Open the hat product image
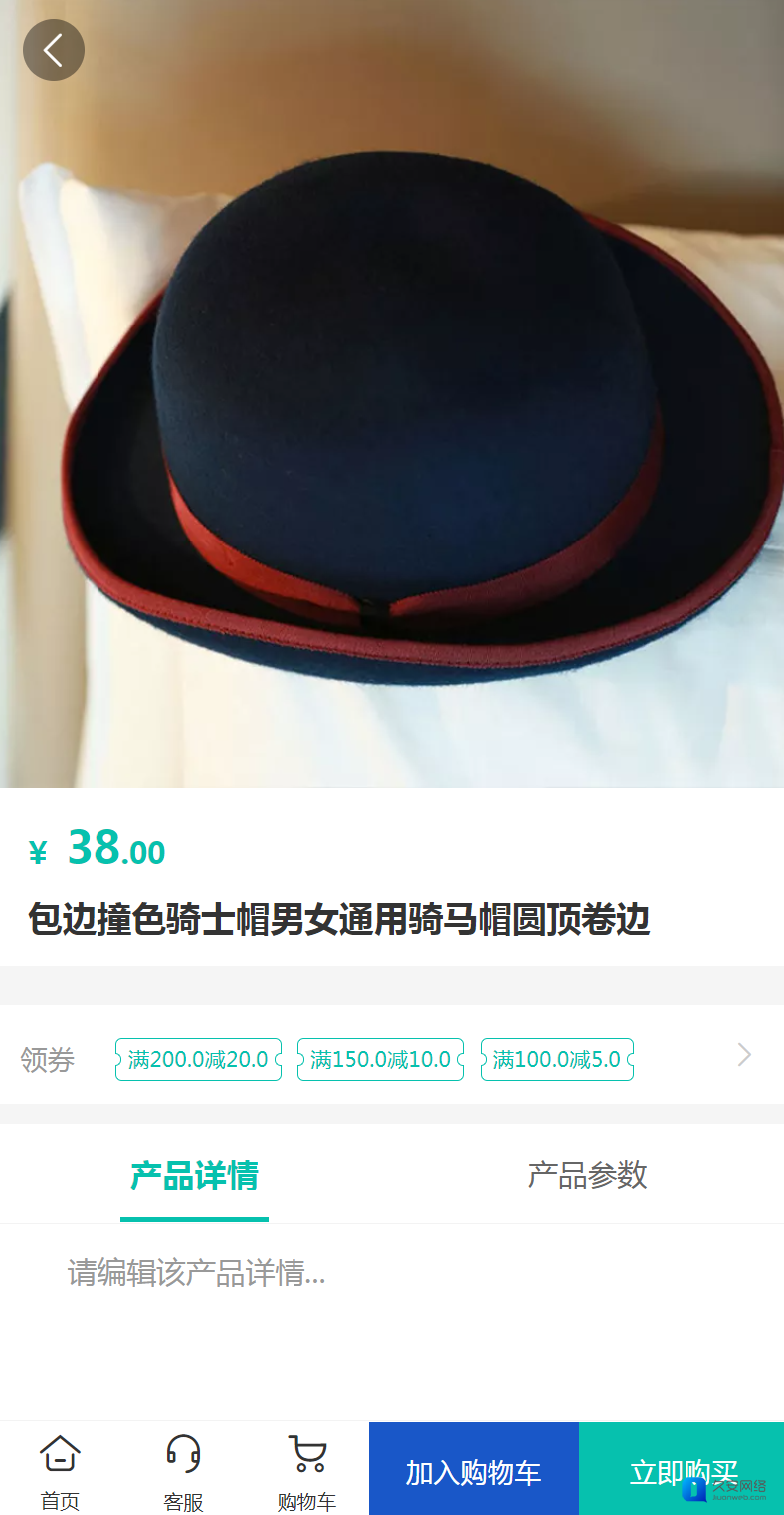 pos(392,418)
